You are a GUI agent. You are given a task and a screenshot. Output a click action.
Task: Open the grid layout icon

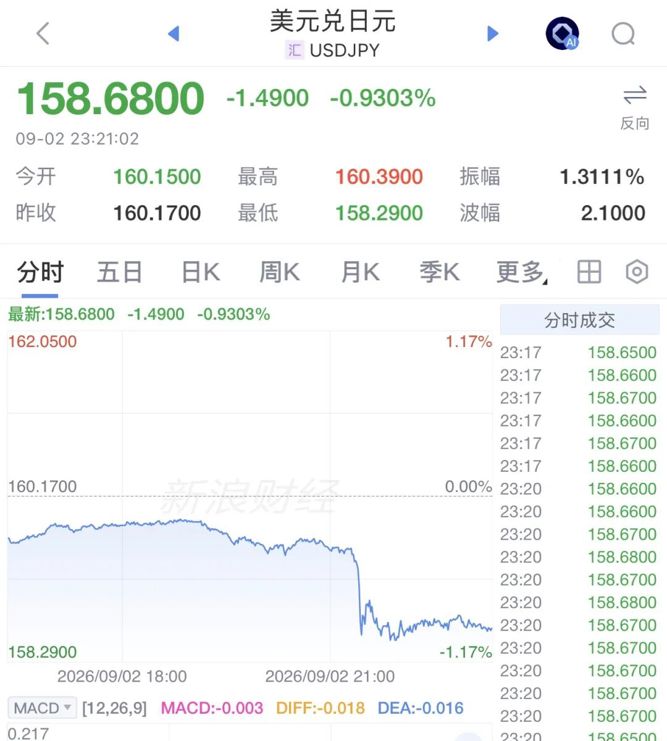[x=589, y=272]
